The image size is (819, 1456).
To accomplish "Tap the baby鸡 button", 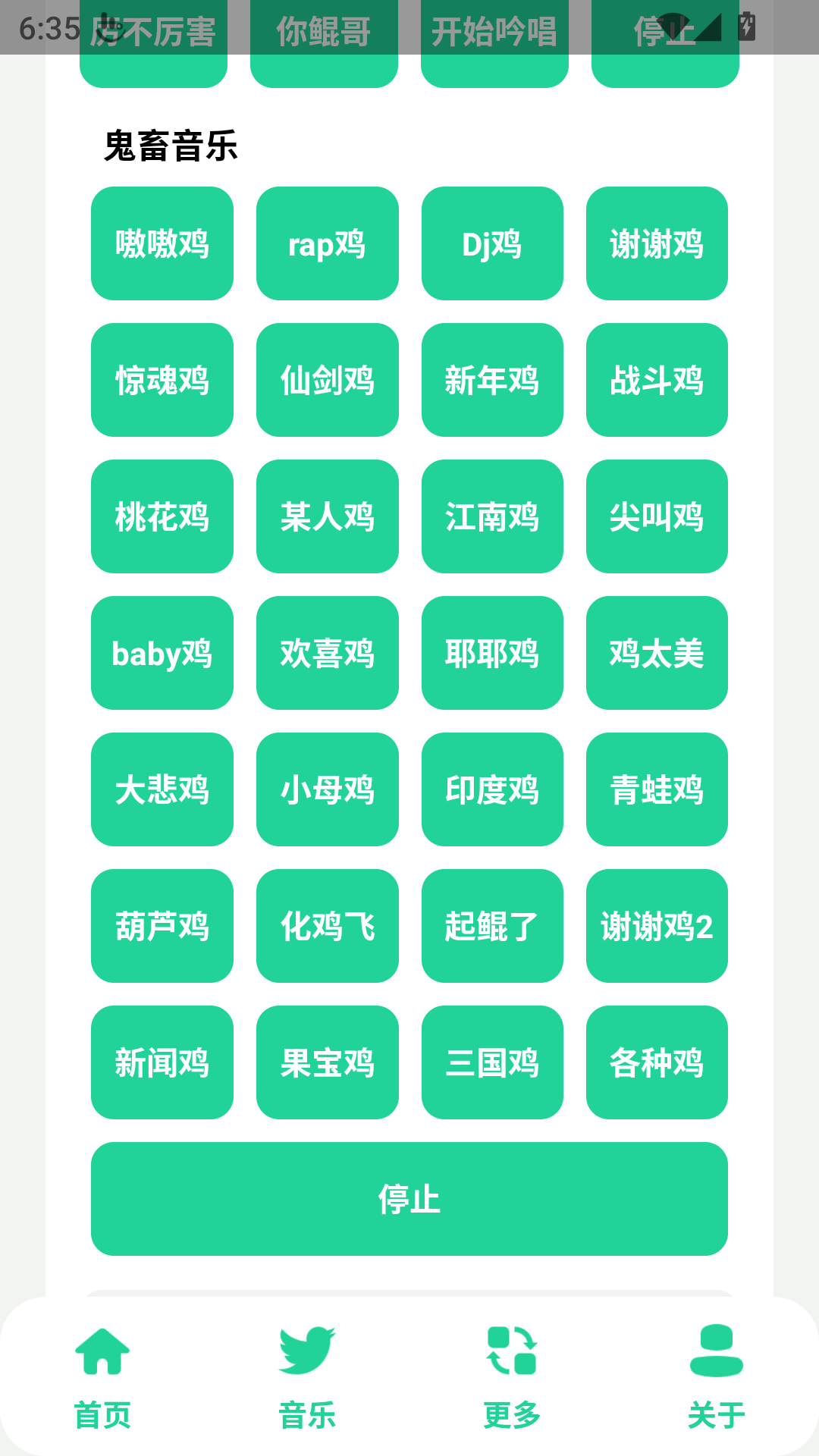I will point(162,653).
